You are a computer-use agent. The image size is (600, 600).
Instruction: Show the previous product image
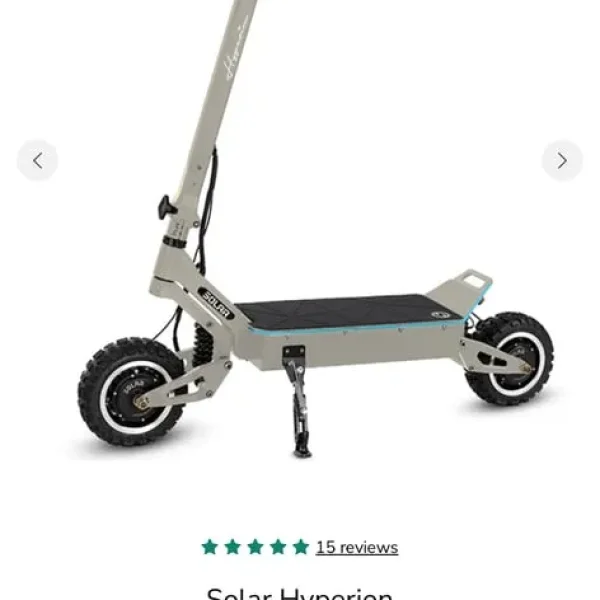37,160
